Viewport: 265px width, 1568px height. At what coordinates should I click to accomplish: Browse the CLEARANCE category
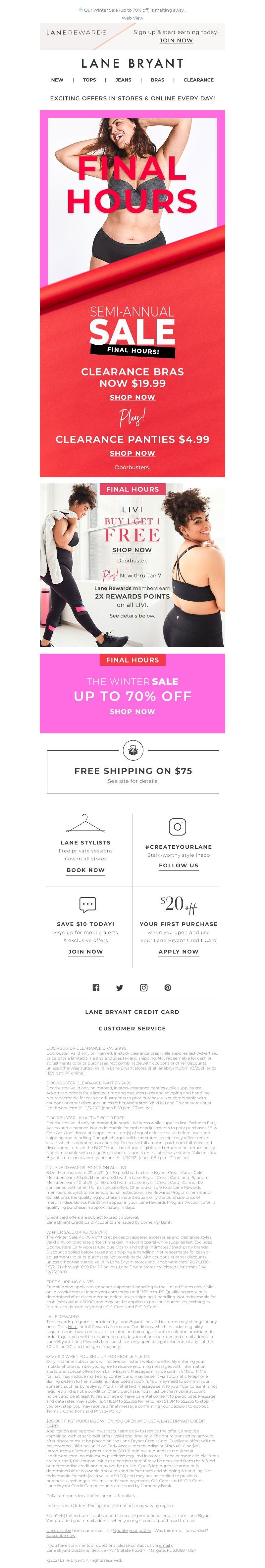point(198,80)
